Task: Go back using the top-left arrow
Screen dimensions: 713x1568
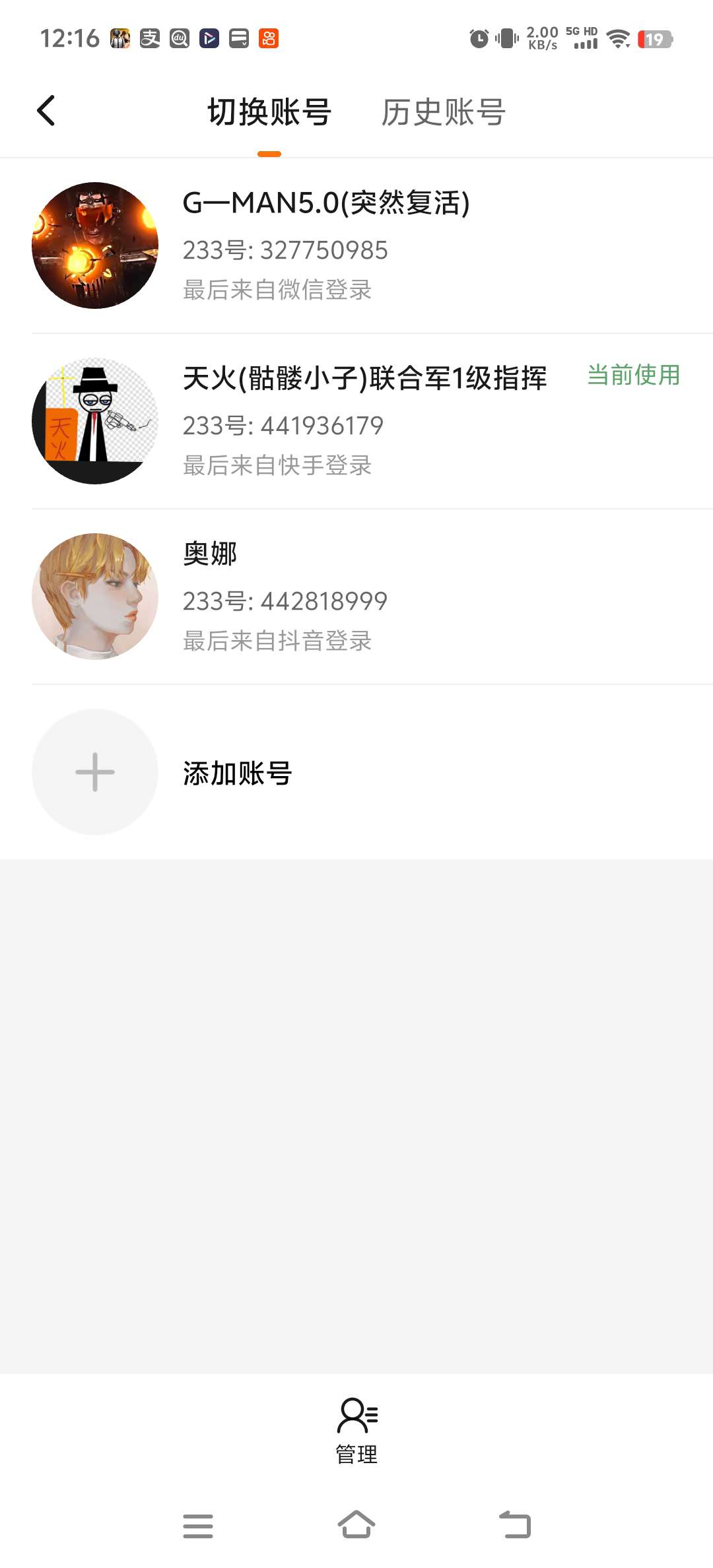Action: 46,111
